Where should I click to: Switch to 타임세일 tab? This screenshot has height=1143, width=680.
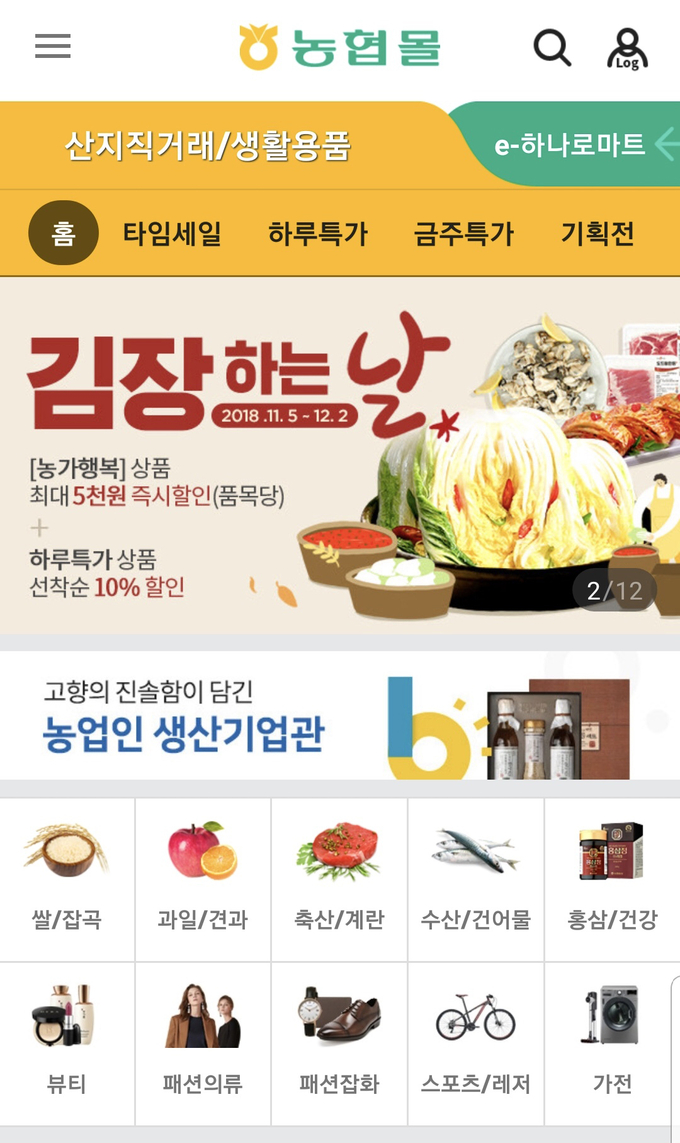click(172, 234)
